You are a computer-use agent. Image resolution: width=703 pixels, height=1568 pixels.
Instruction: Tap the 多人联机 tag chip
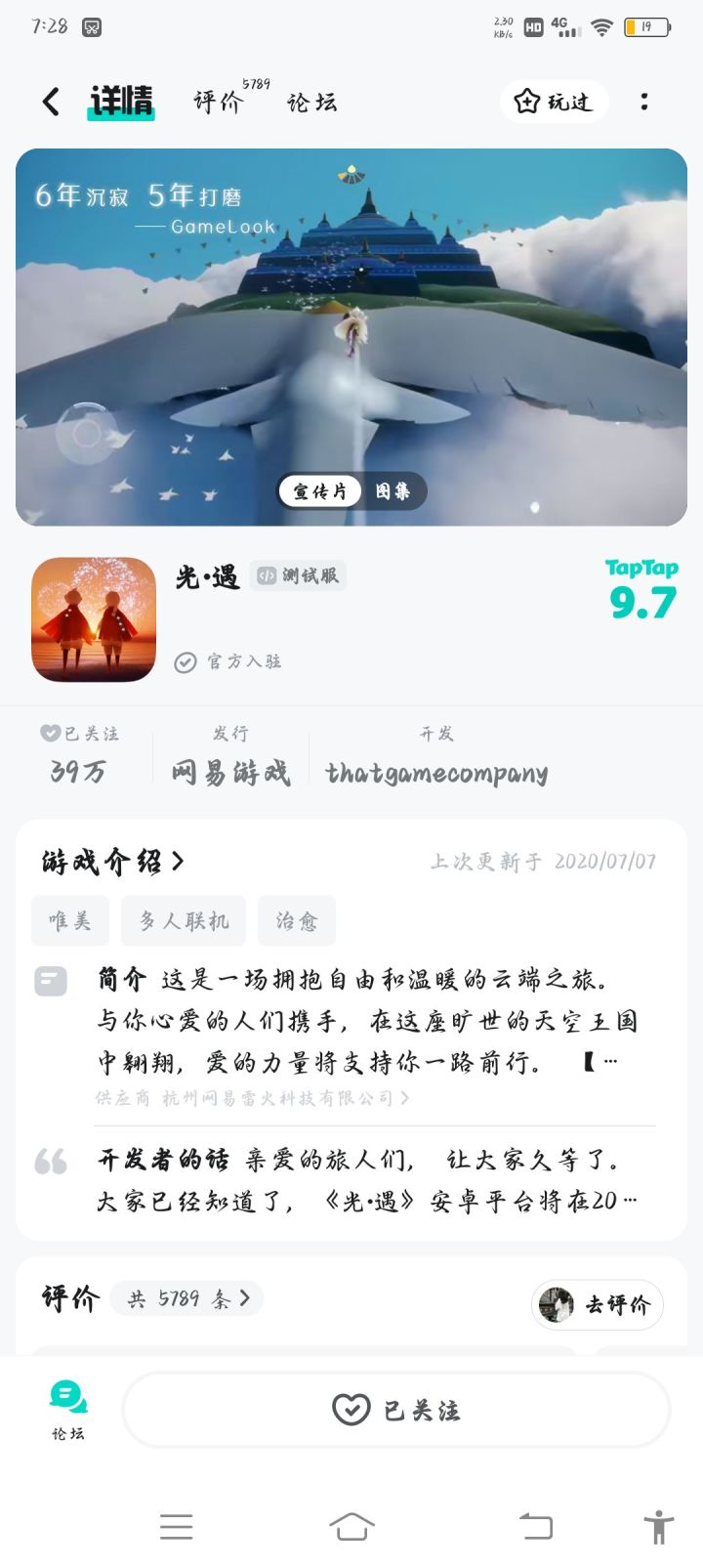[x=183, y=920]
